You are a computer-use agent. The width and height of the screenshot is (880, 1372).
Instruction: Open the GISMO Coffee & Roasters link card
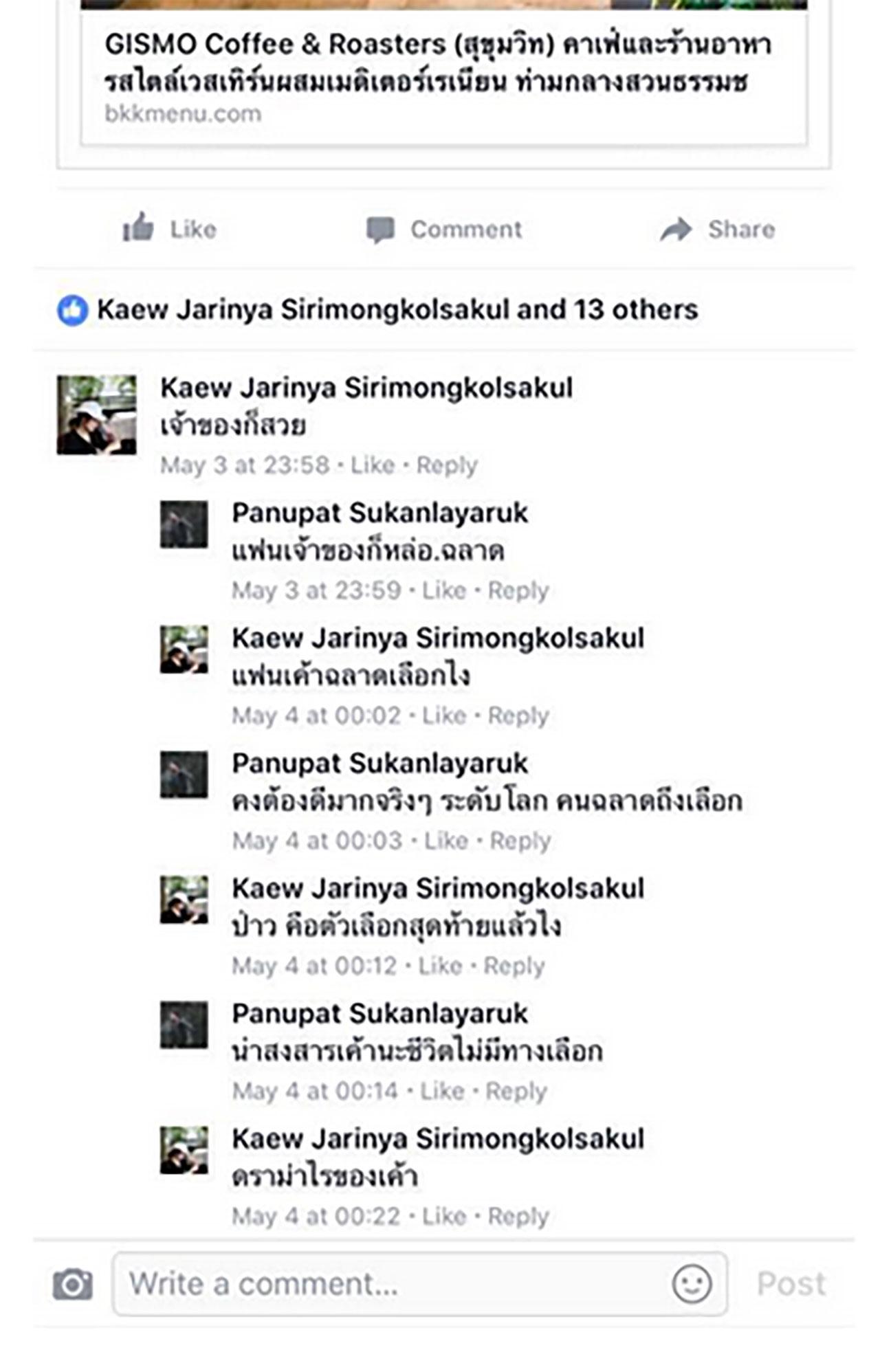443,76
